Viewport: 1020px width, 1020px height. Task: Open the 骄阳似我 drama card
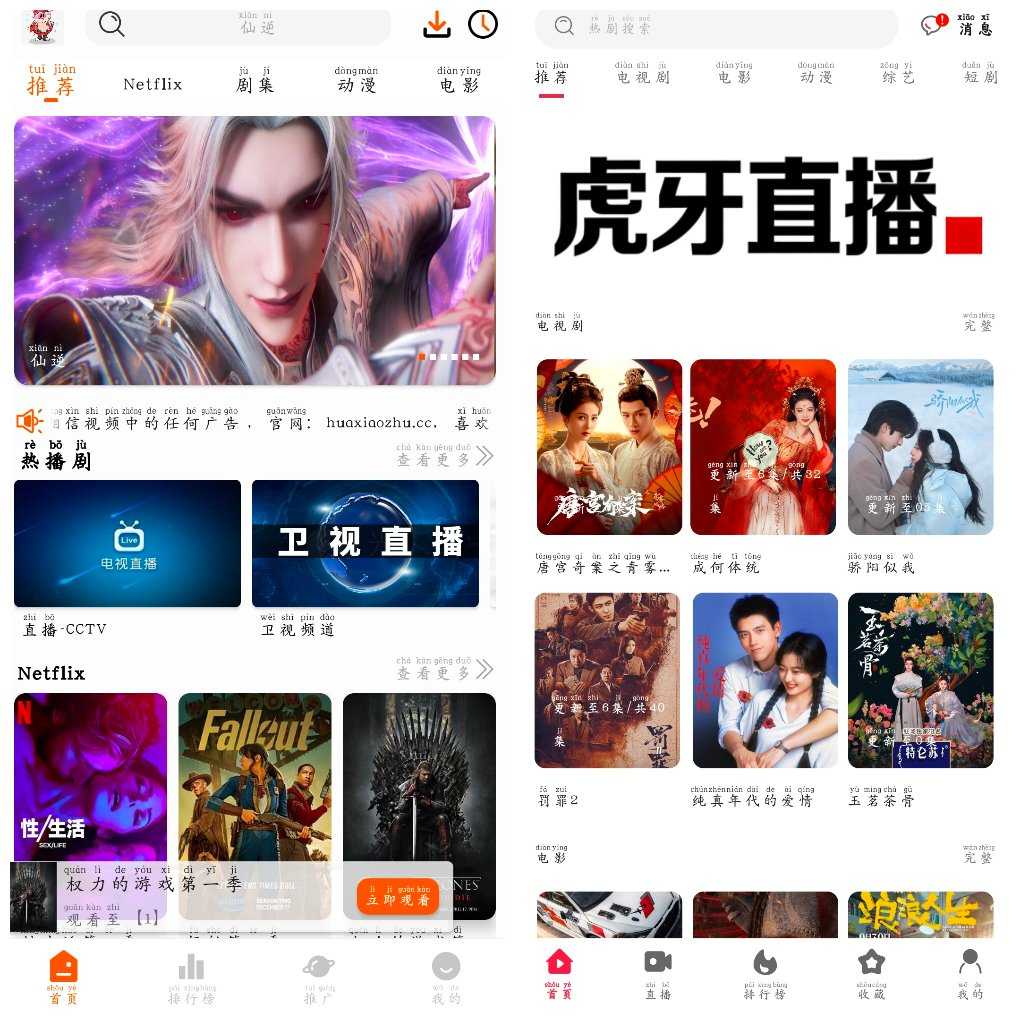920,447
